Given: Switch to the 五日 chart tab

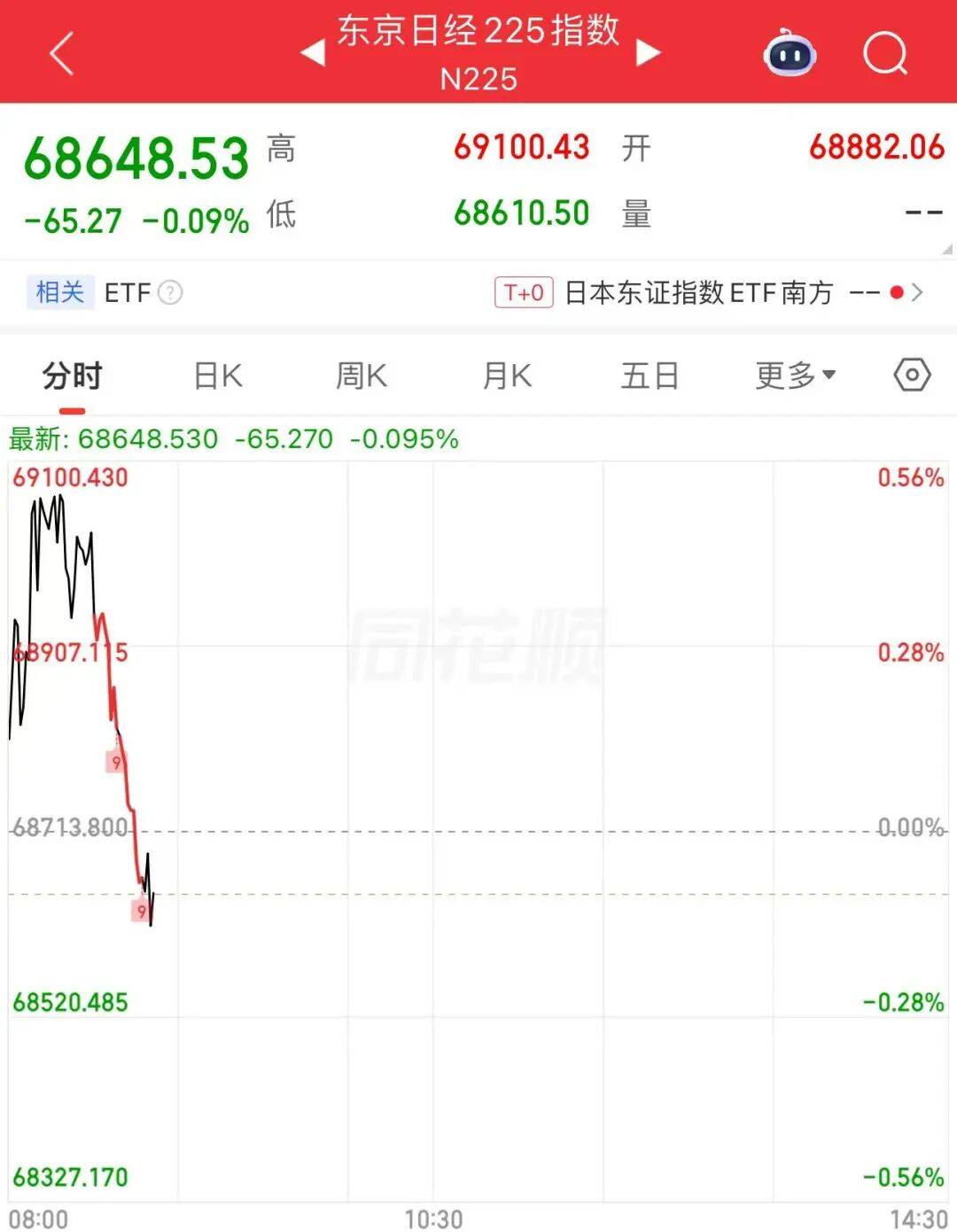Looking at the screenshot, I should click(650, 376).
